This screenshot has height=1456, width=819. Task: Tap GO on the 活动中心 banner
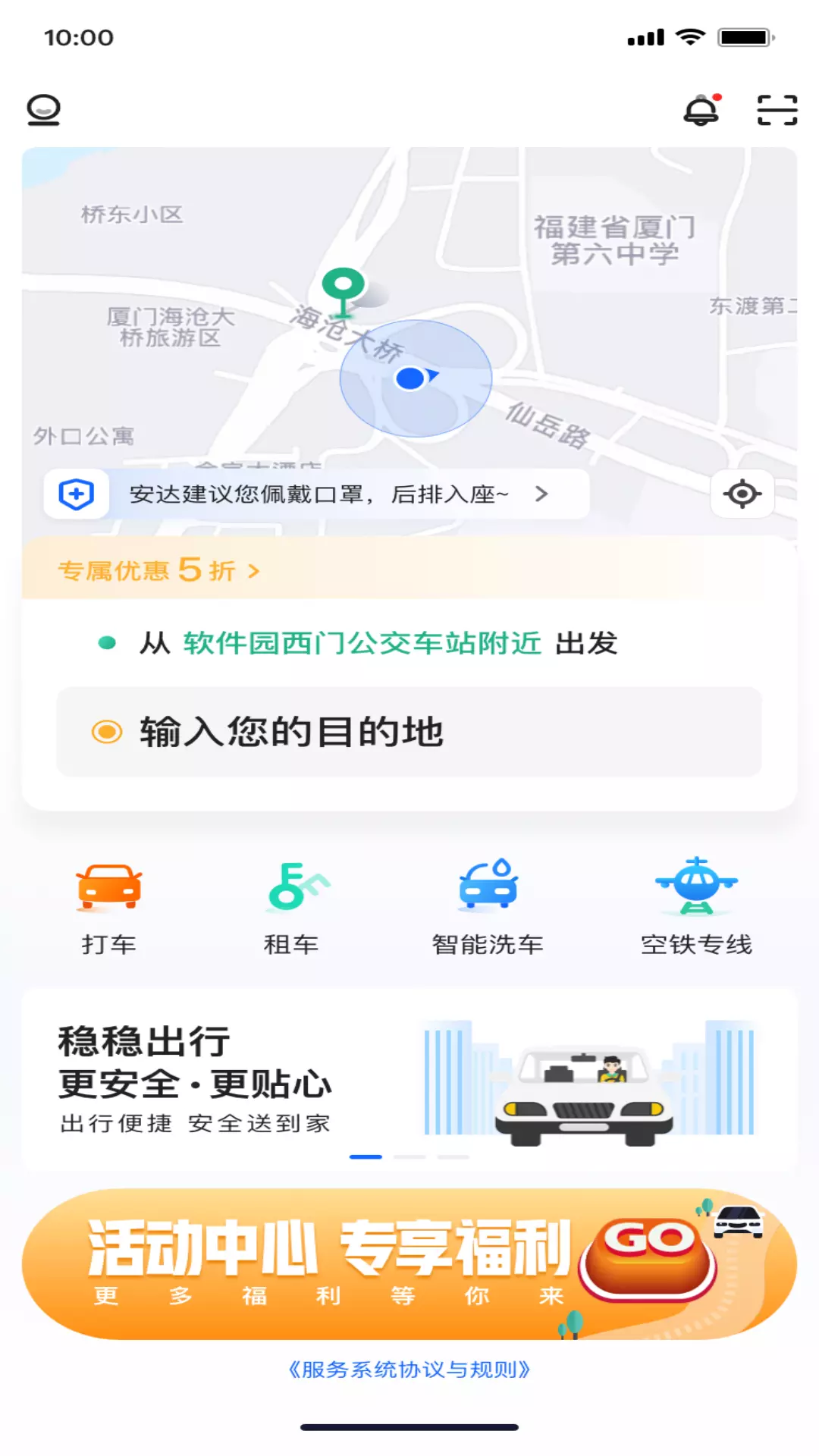pyautogui.click(x=649, y=1259)
